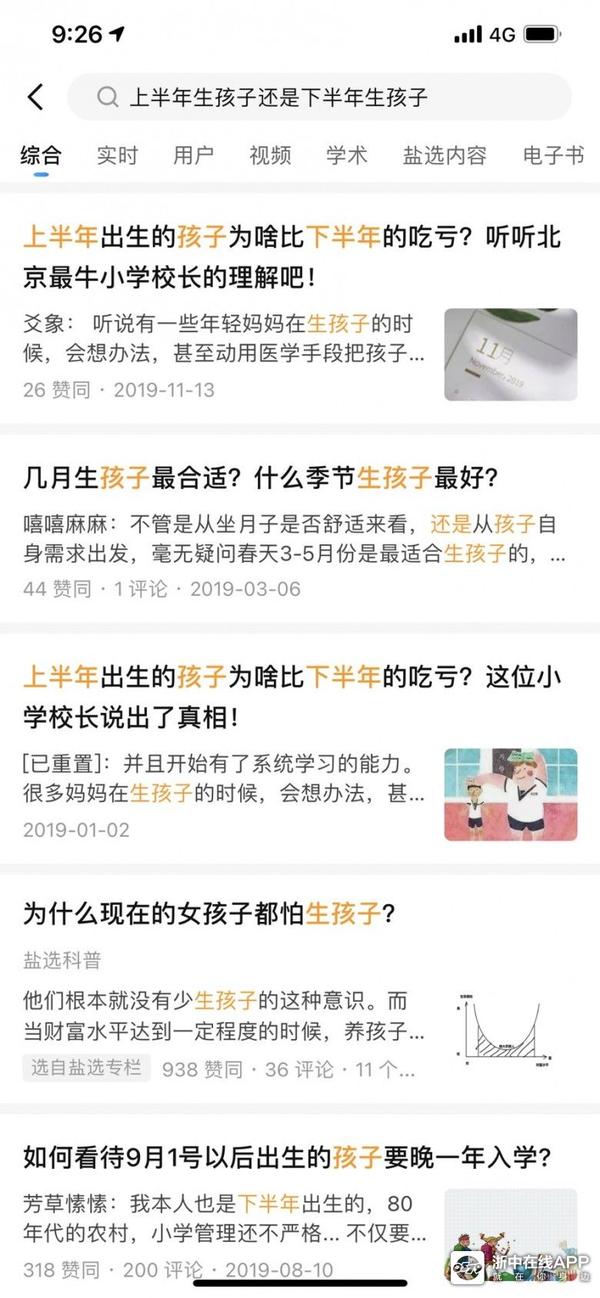Go back using the top-left arrow
The width and height of the screenshot is (600, 1298).
[36, 97]
